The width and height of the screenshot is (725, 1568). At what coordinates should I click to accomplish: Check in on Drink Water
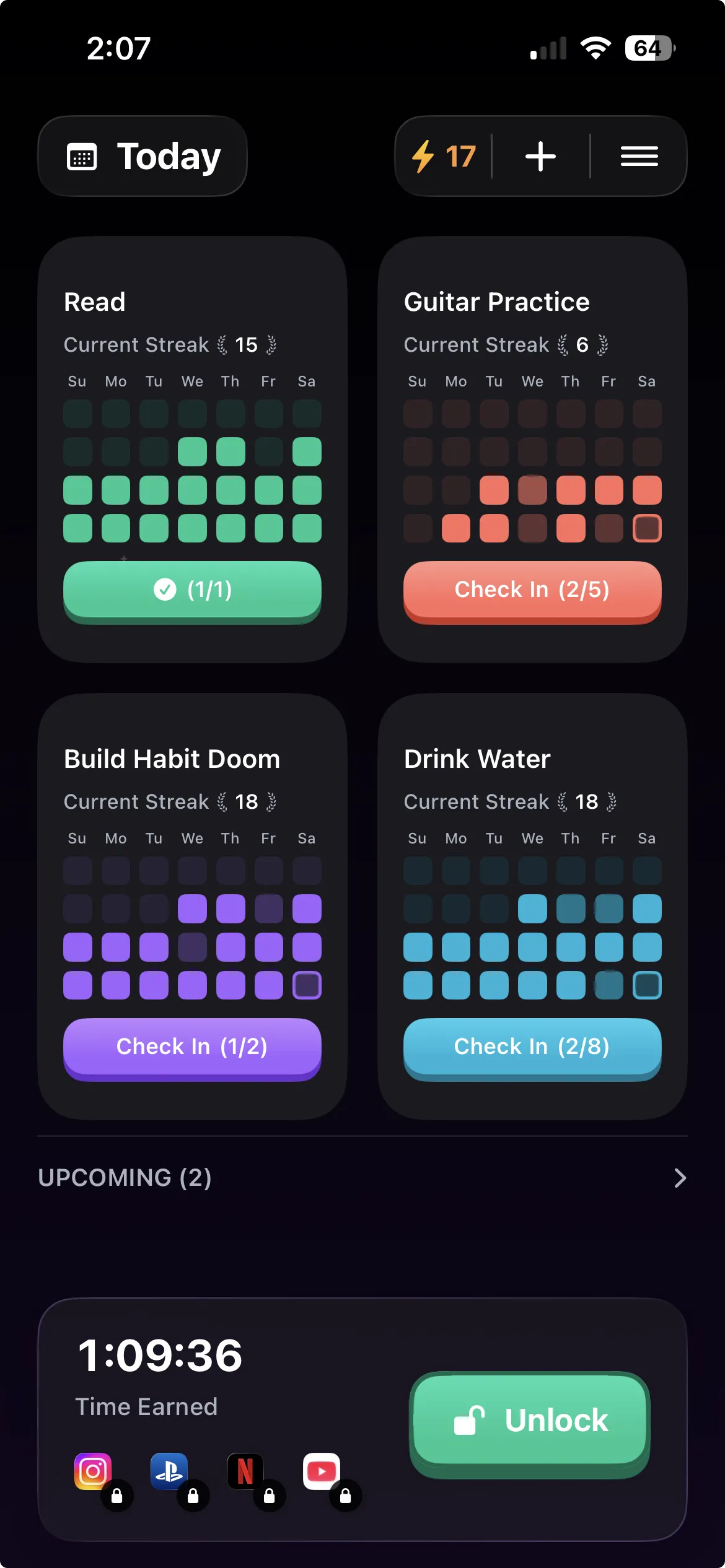(532, 1047)
